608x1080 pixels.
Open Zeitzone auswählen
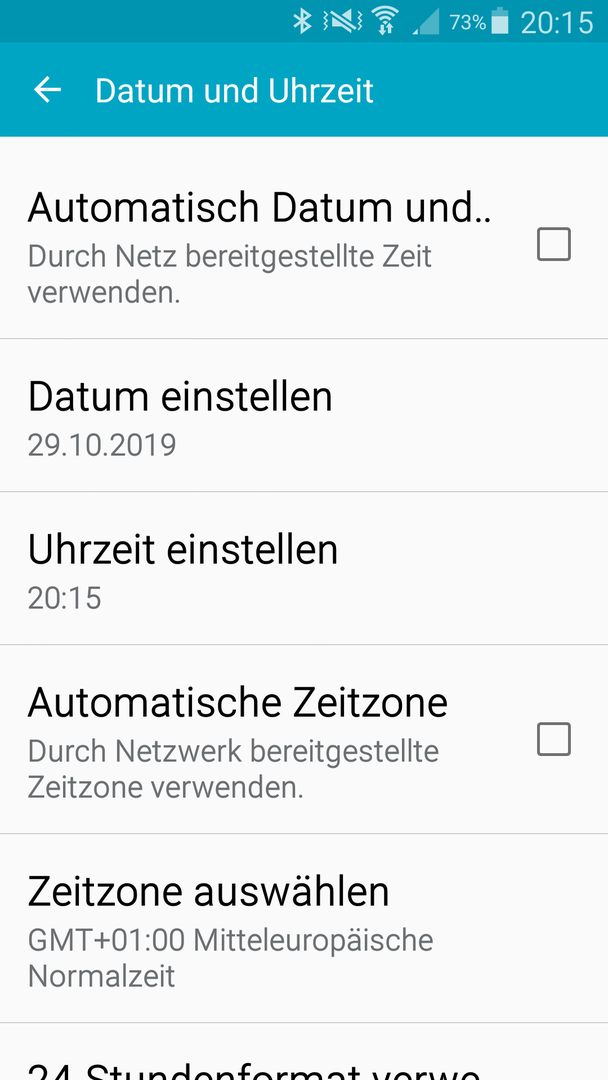click(x=304, y=928)
